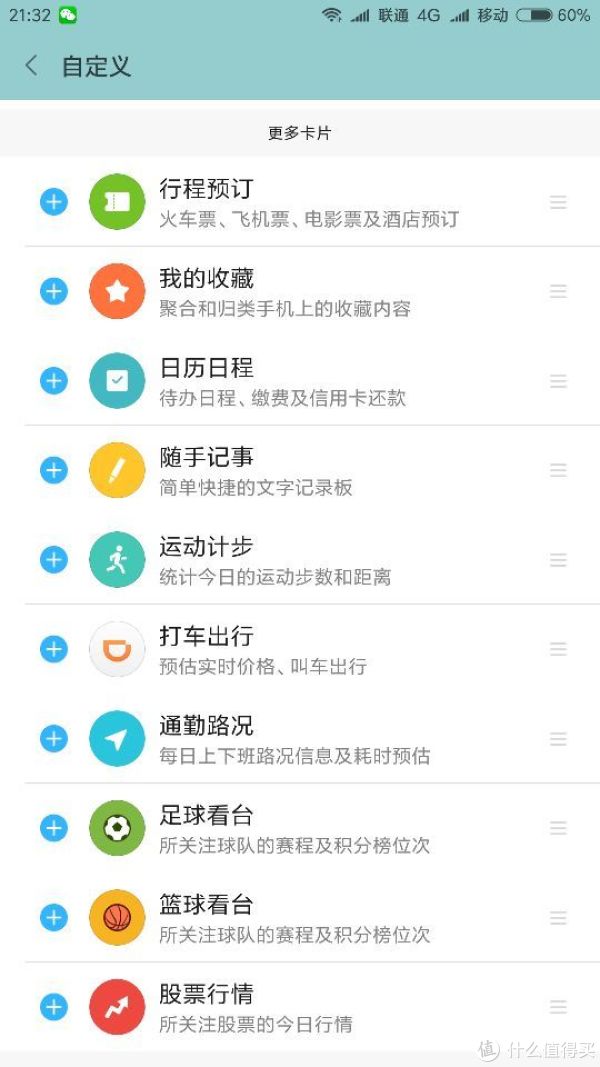Add the 随手记事 card
The width and height of the screenshot is (600, 1067).
[54, 470]
